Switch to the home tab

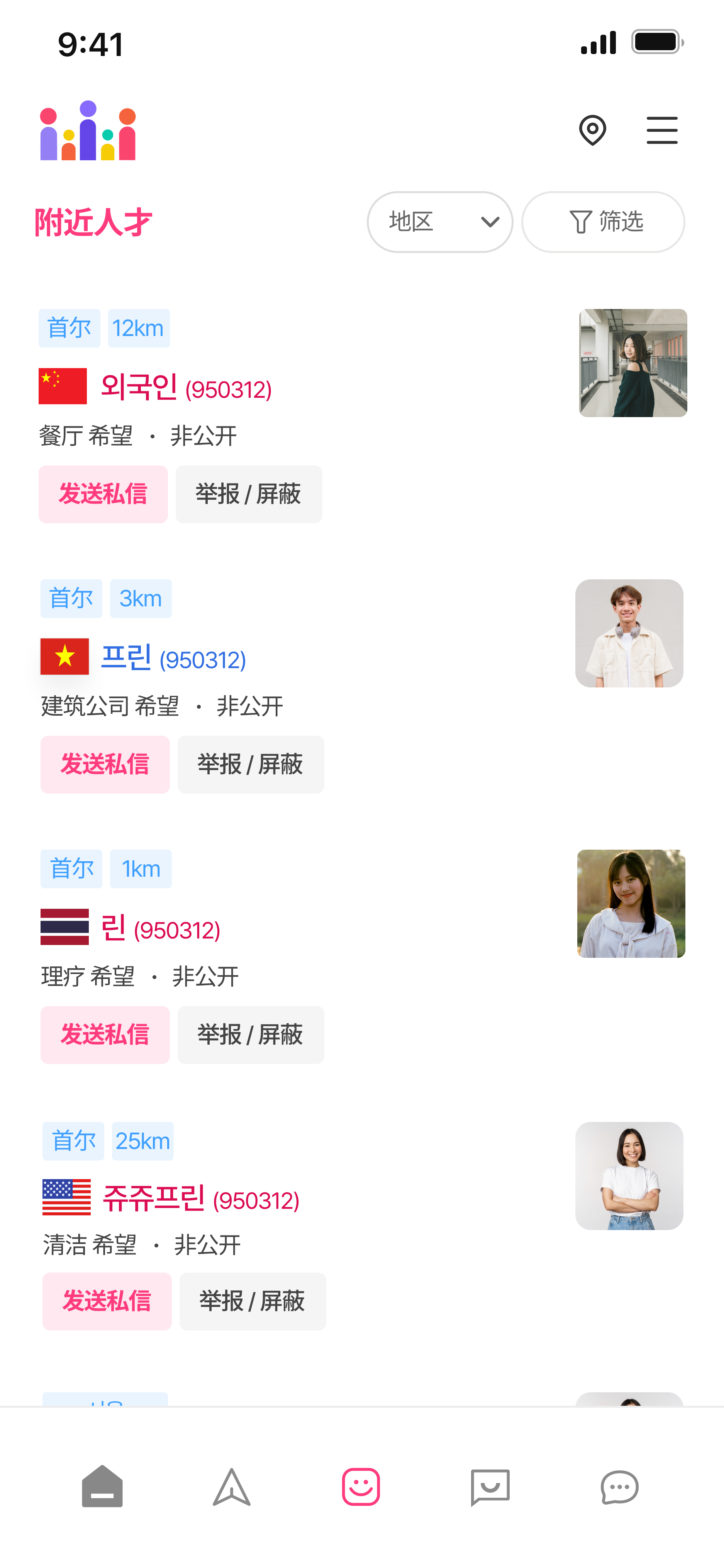tap(102, 1487)
